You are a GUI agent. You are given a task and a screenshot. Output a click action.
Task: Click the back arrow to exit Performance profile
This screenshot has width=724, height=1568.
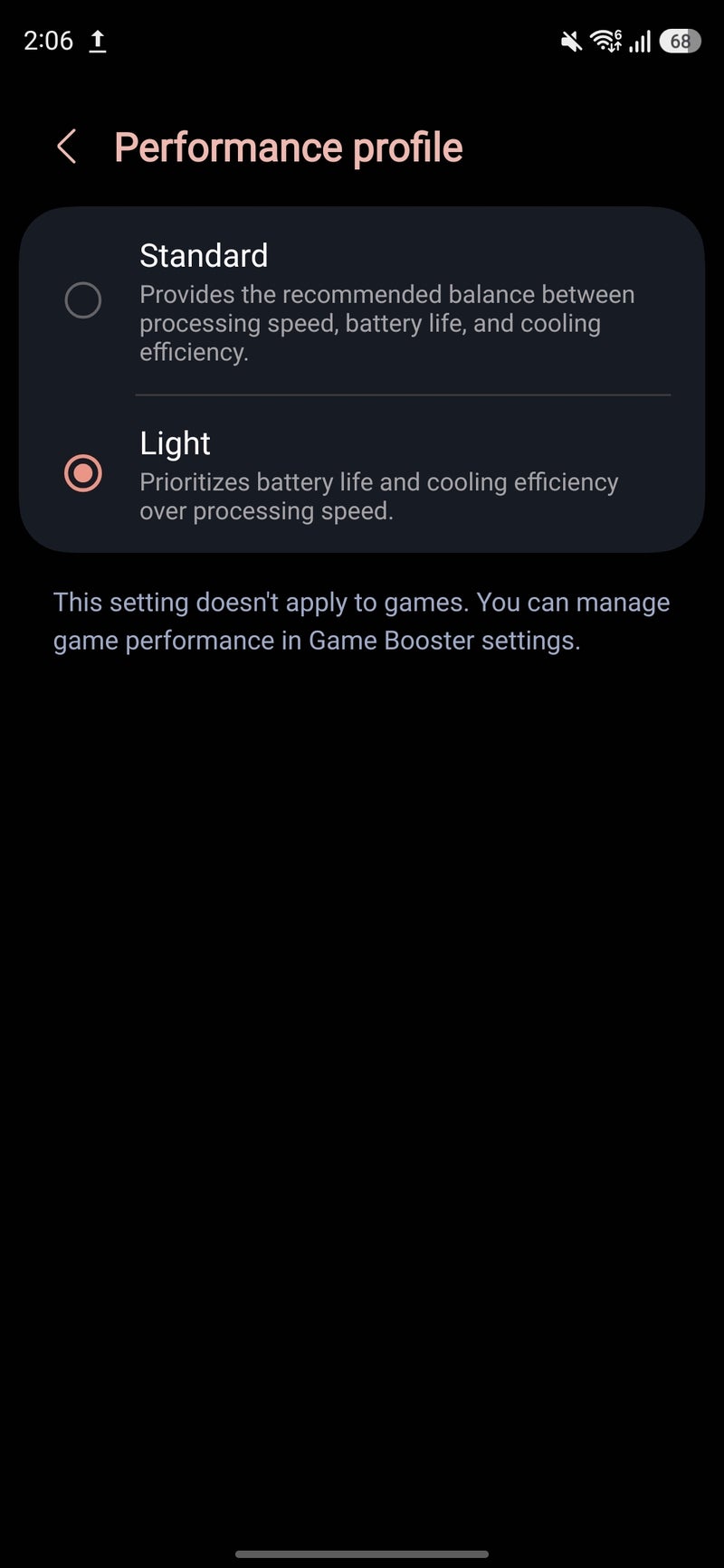(66, 146)
